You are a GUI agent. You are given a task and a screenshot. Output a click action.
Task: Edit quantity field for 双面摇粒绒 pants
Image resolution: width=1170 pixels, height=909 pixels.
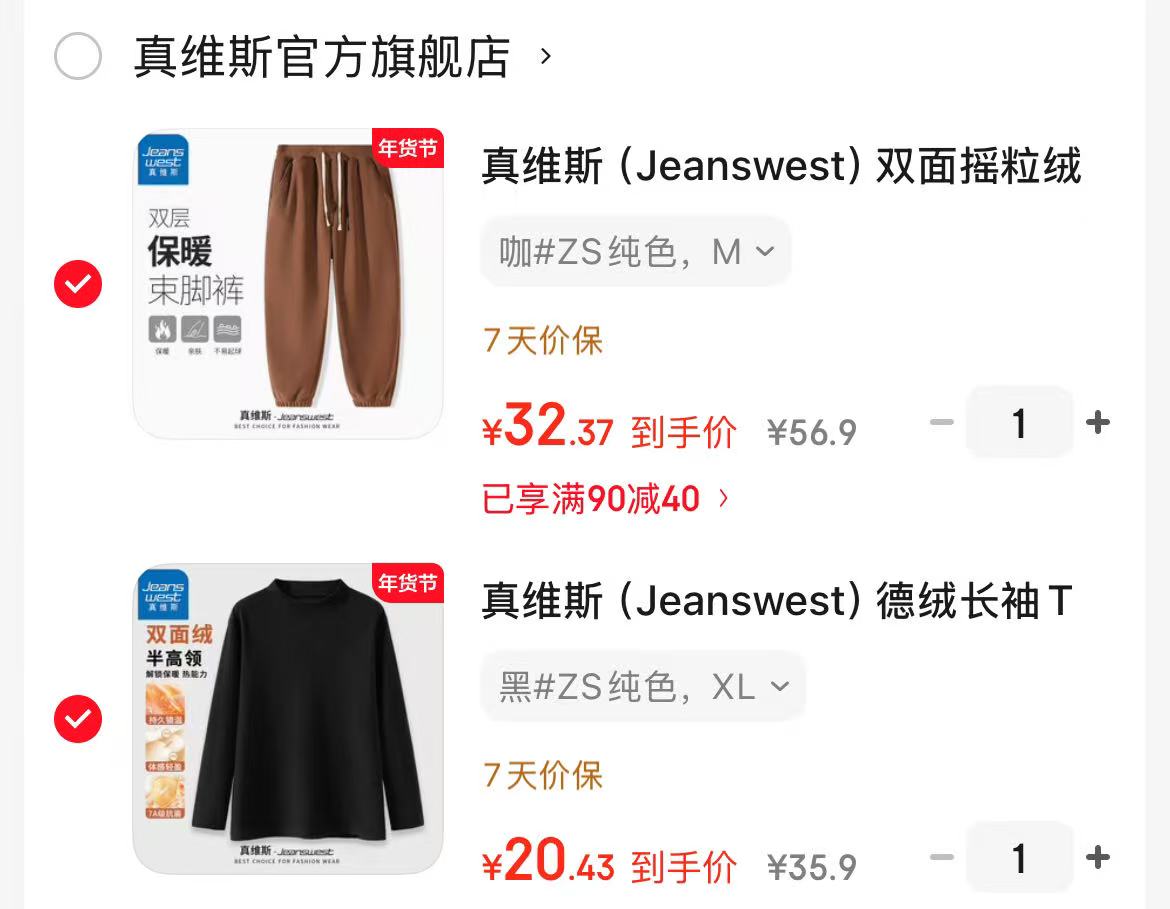click(x=1019, y=422)
